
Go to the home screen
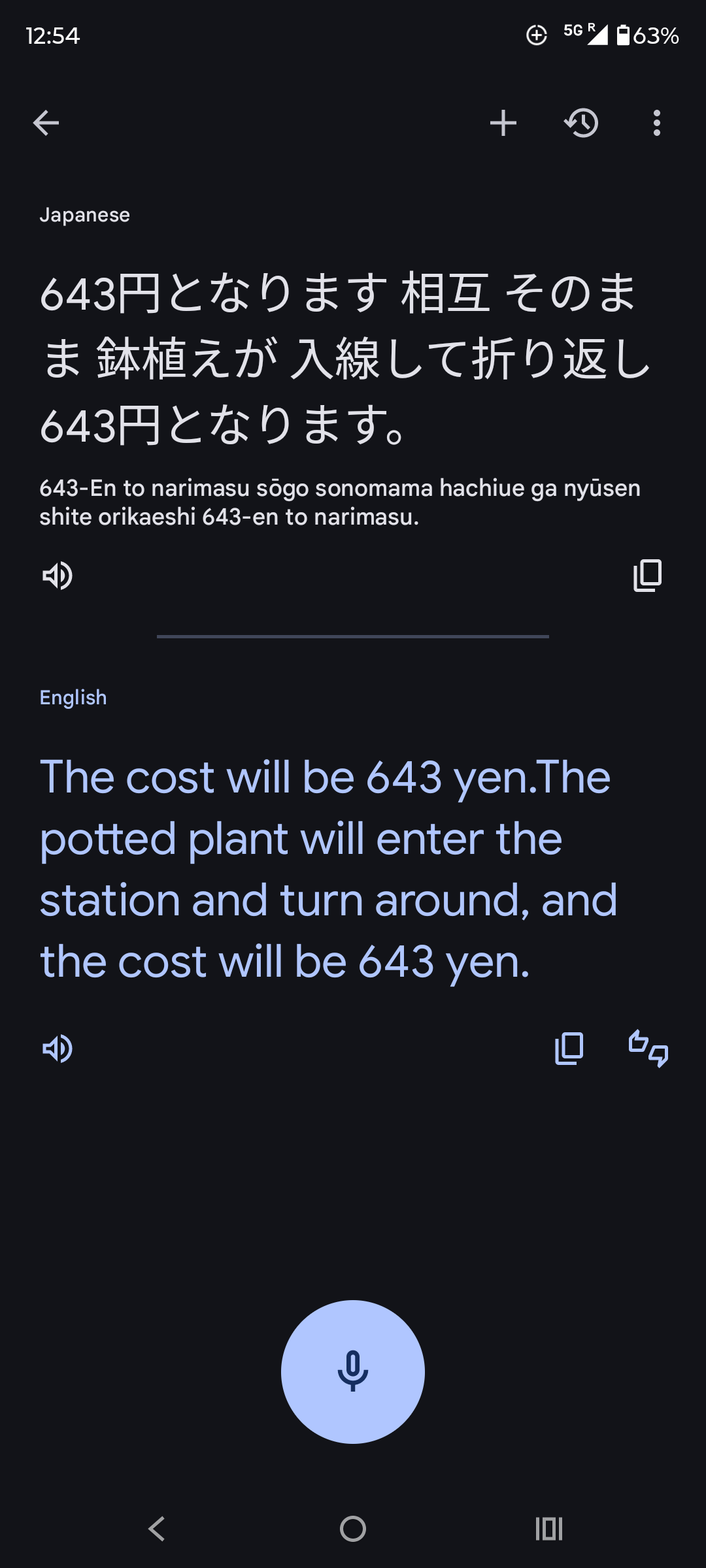[x=353, y=1529]
